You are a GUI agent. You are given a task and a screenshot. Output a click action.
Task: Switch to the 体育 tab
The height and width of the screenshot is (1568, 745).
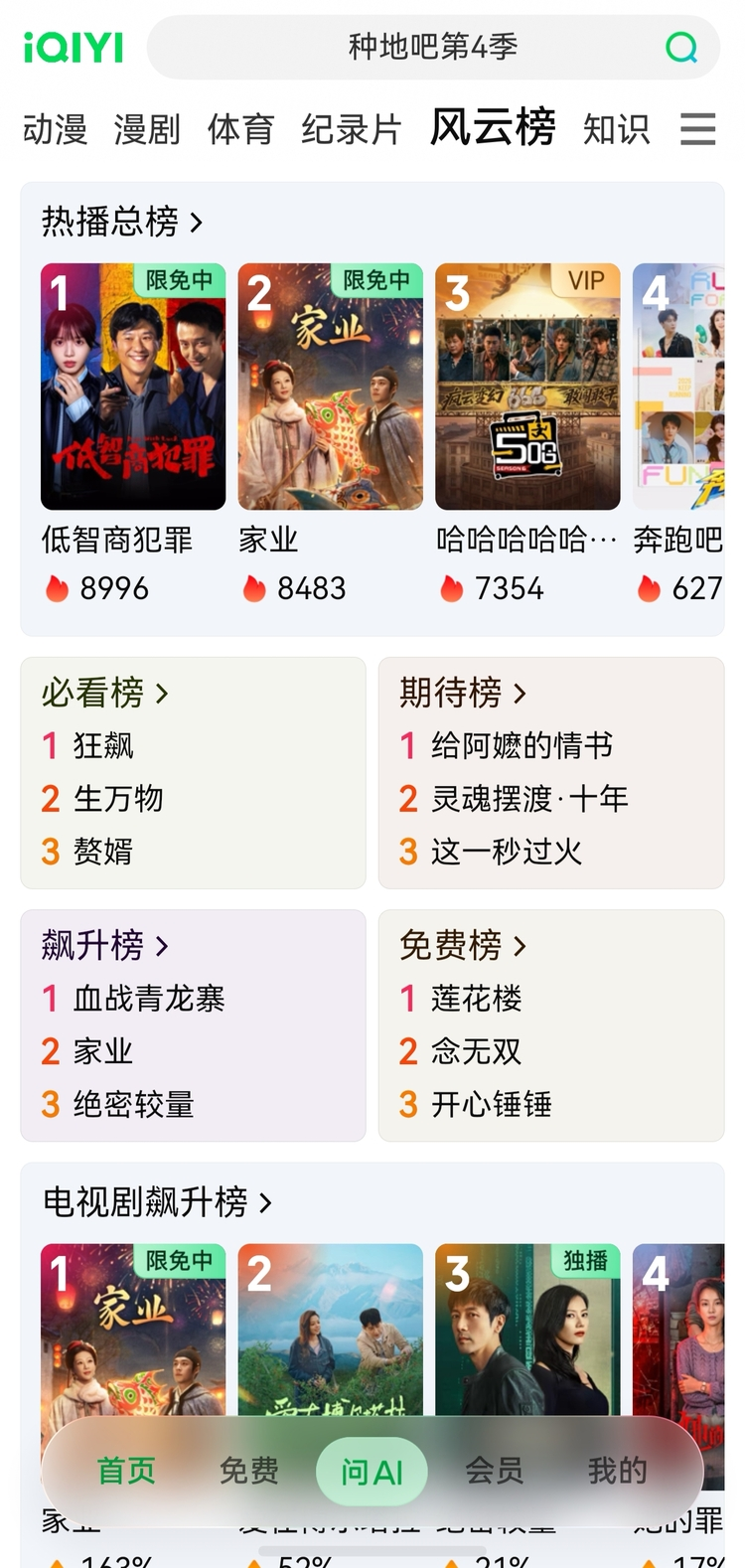point(240,129)
